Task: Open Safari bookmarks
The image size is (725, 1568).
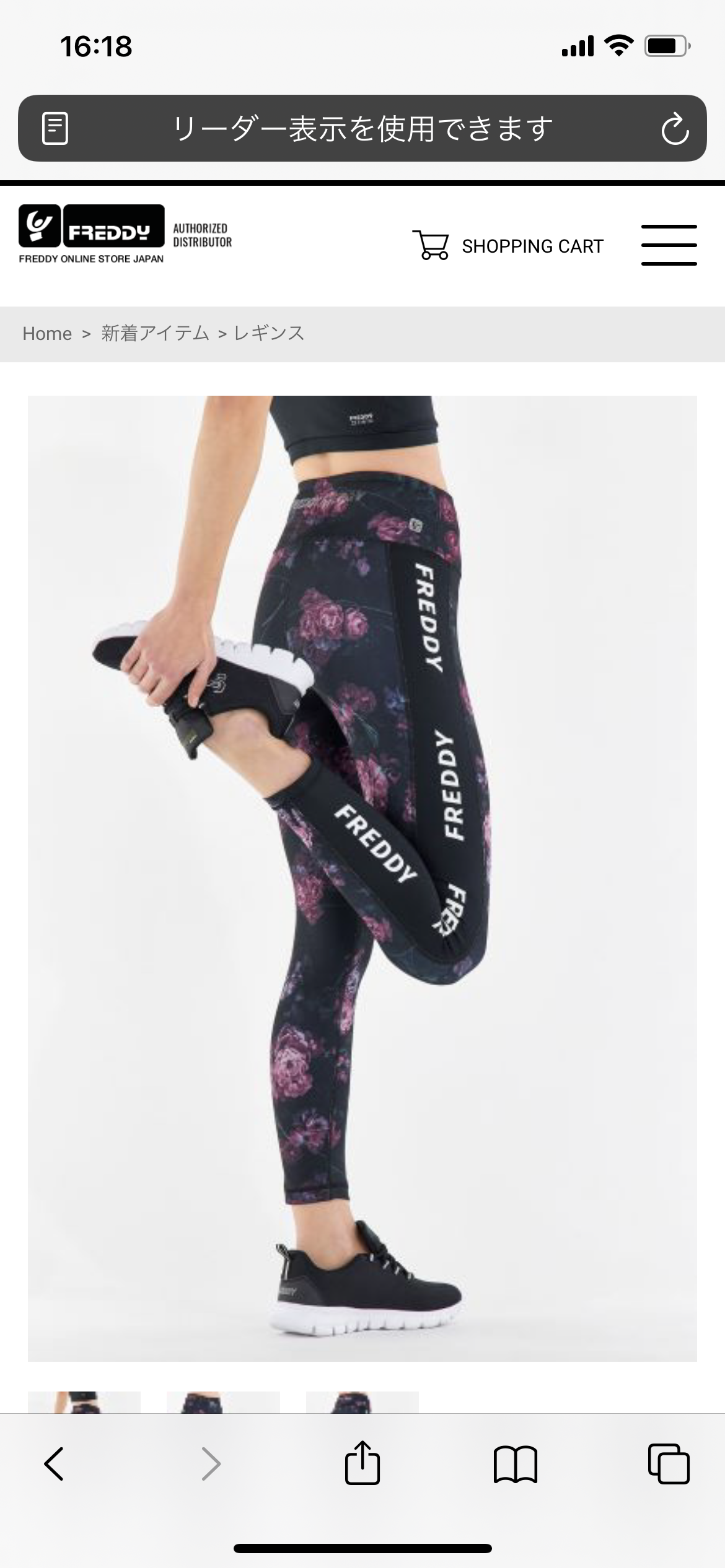Action: point(515,1464)
